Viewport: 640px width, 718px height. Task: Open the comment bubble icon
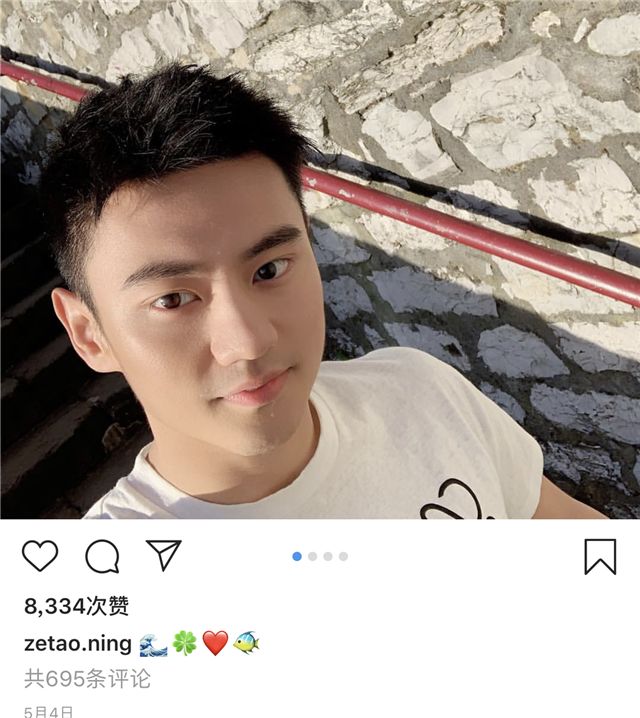tap(102, 556)
